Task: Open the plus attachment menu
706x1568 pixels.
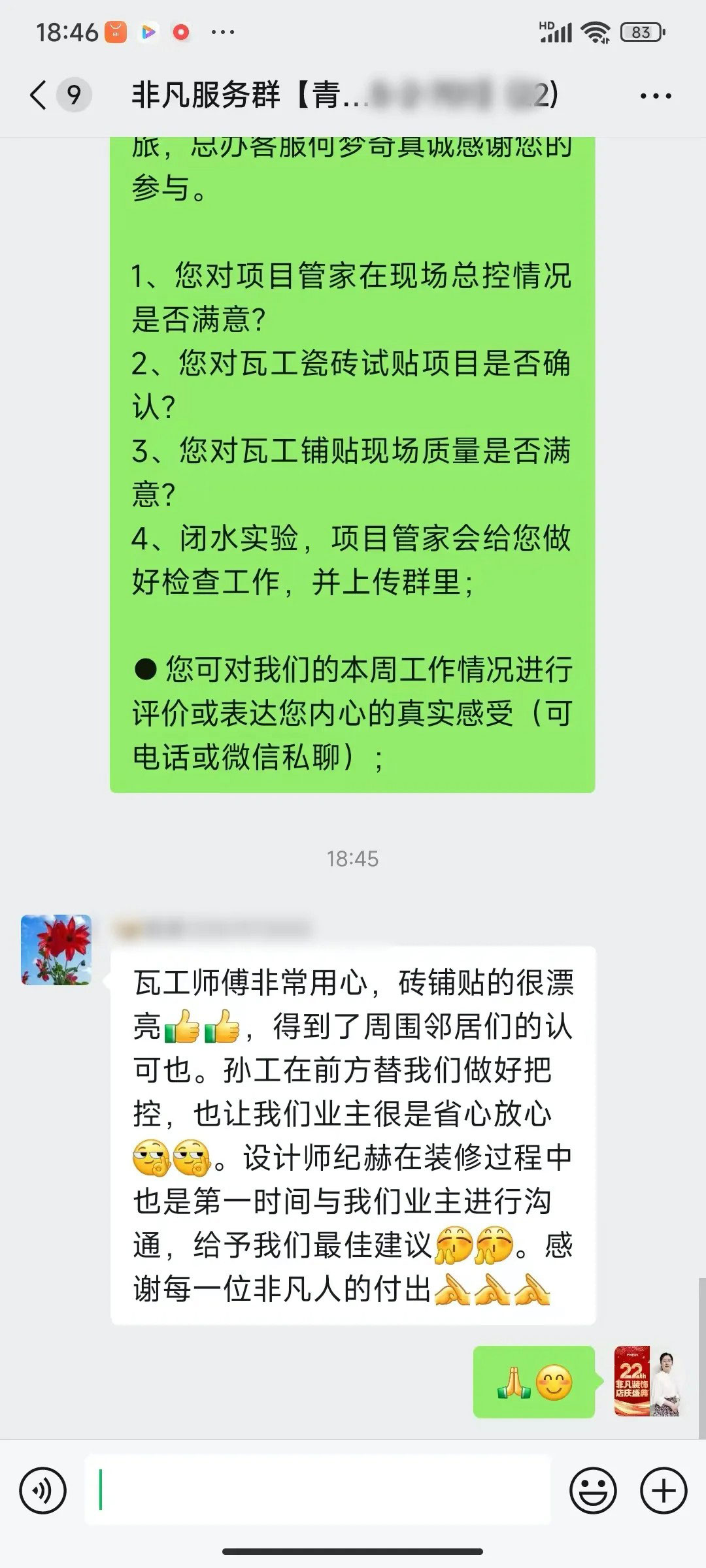Action: click(664, 1491)
